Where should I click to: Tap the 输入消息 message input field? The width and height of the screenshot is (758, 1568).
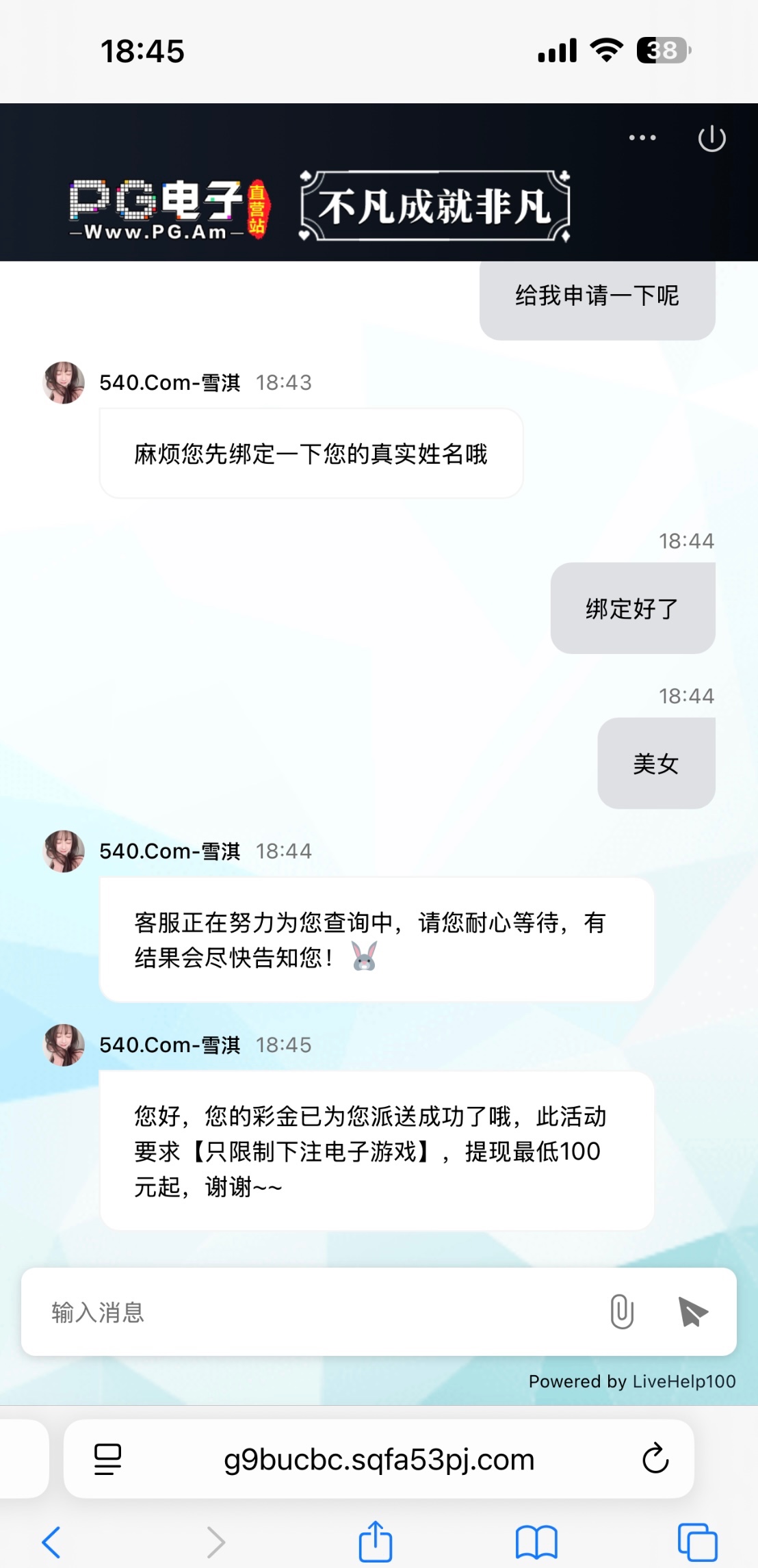(274, 1311)
